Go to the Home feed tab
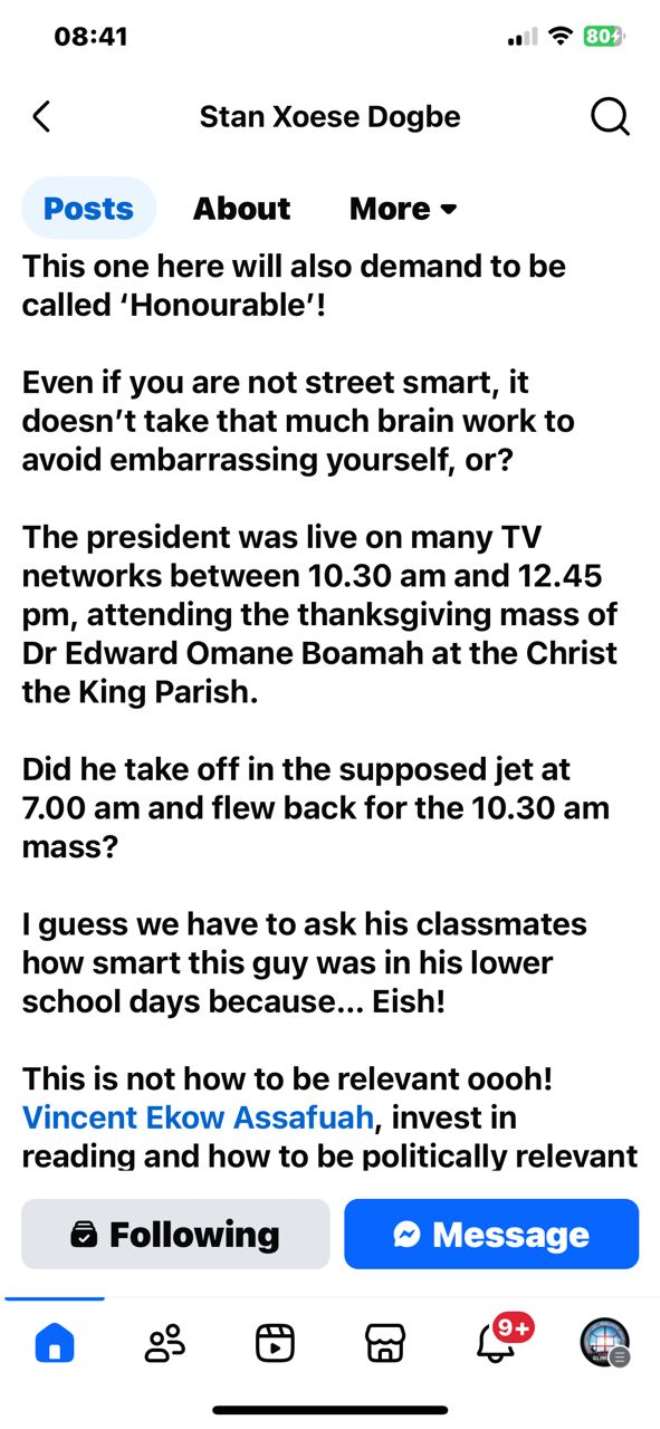Screen dimensions: 660x1429 click(54, 1344)
